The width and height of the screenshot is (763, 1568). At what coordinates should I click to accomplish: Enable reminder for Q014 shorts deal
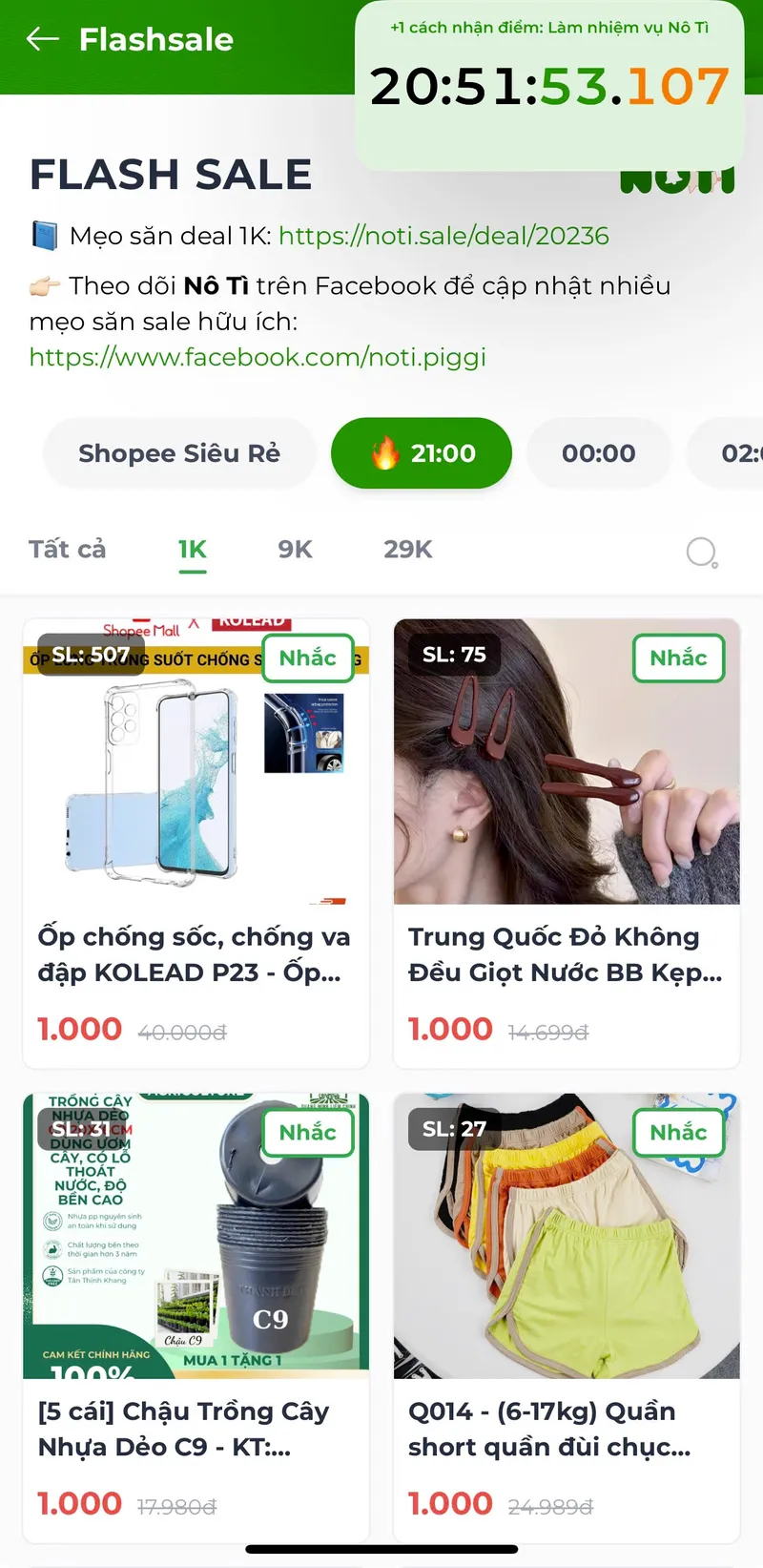coord(678,1132)
